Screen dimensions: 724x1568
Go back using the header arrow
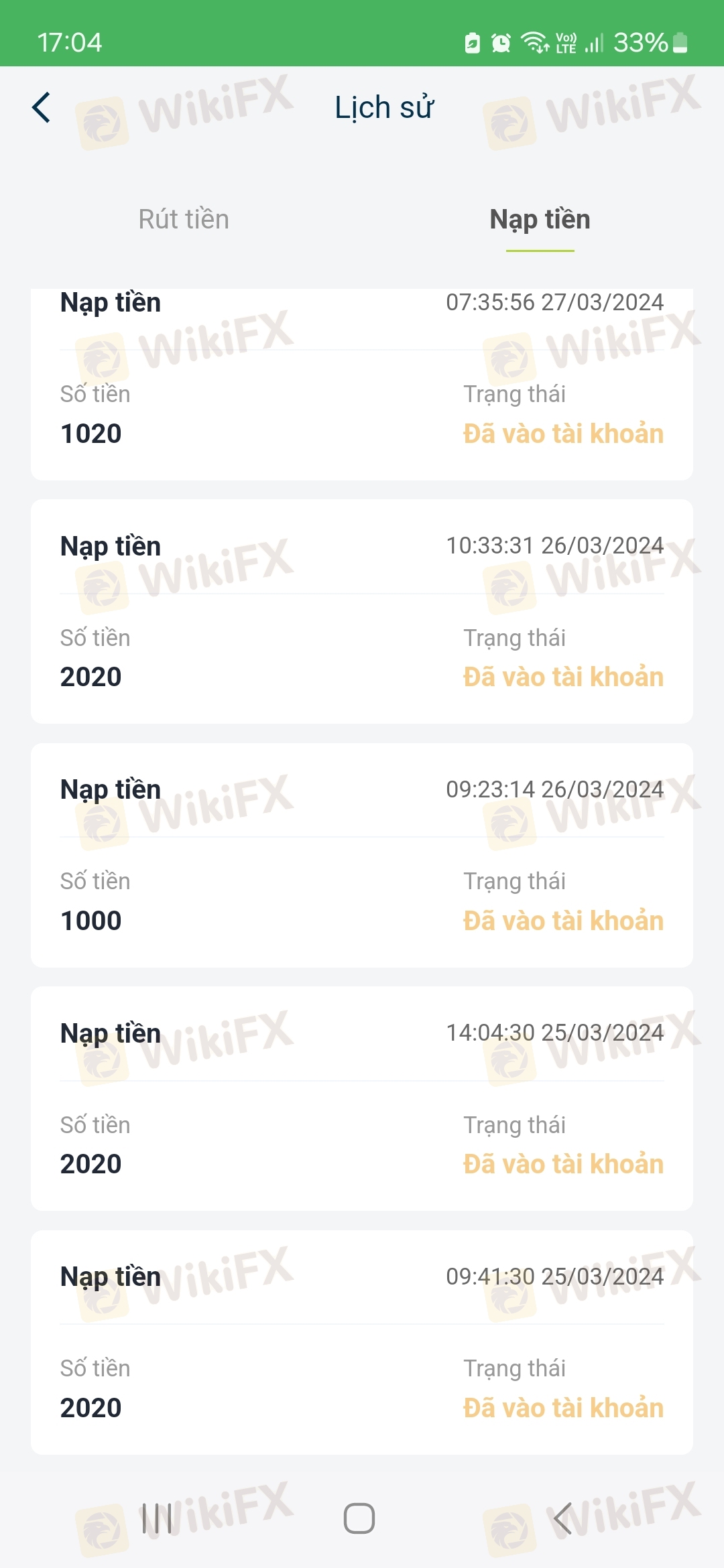[x=42, y=108]
